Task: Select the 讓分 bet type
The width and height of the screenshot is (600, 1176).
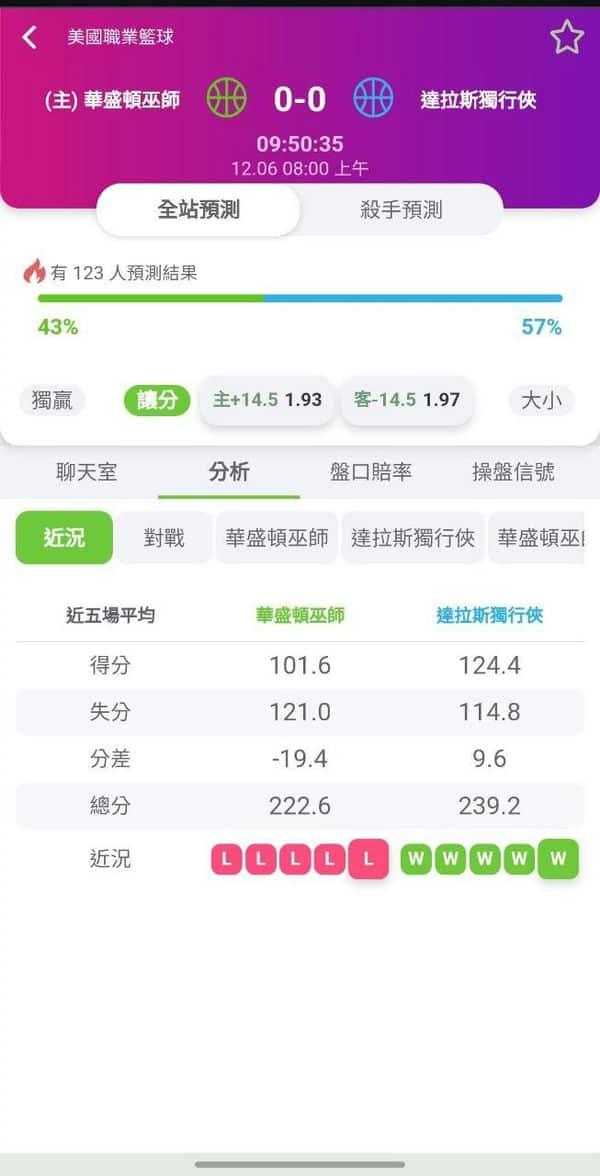Action: tap(158, 400)
